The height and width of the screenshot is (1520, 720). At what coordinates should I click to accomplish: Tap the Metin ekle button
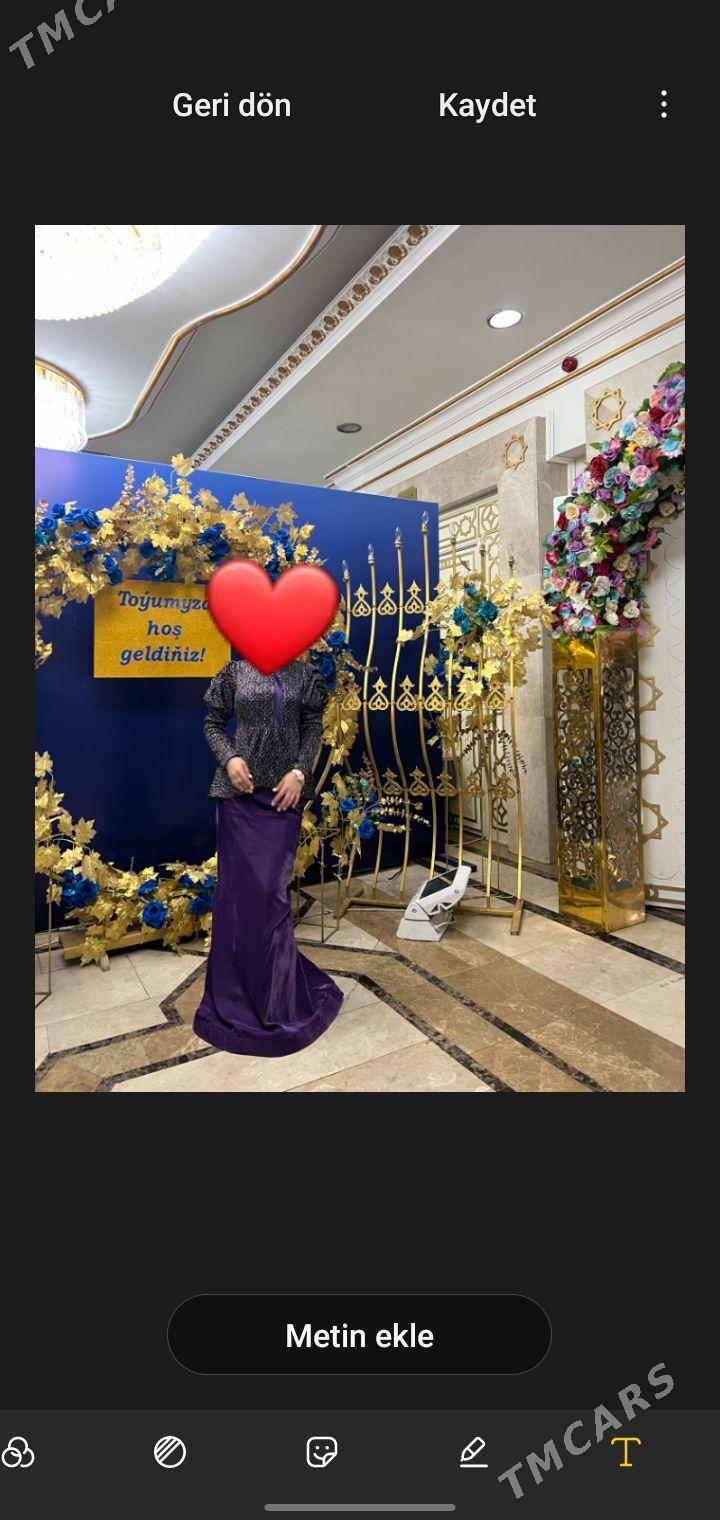tap(359, 1335)
